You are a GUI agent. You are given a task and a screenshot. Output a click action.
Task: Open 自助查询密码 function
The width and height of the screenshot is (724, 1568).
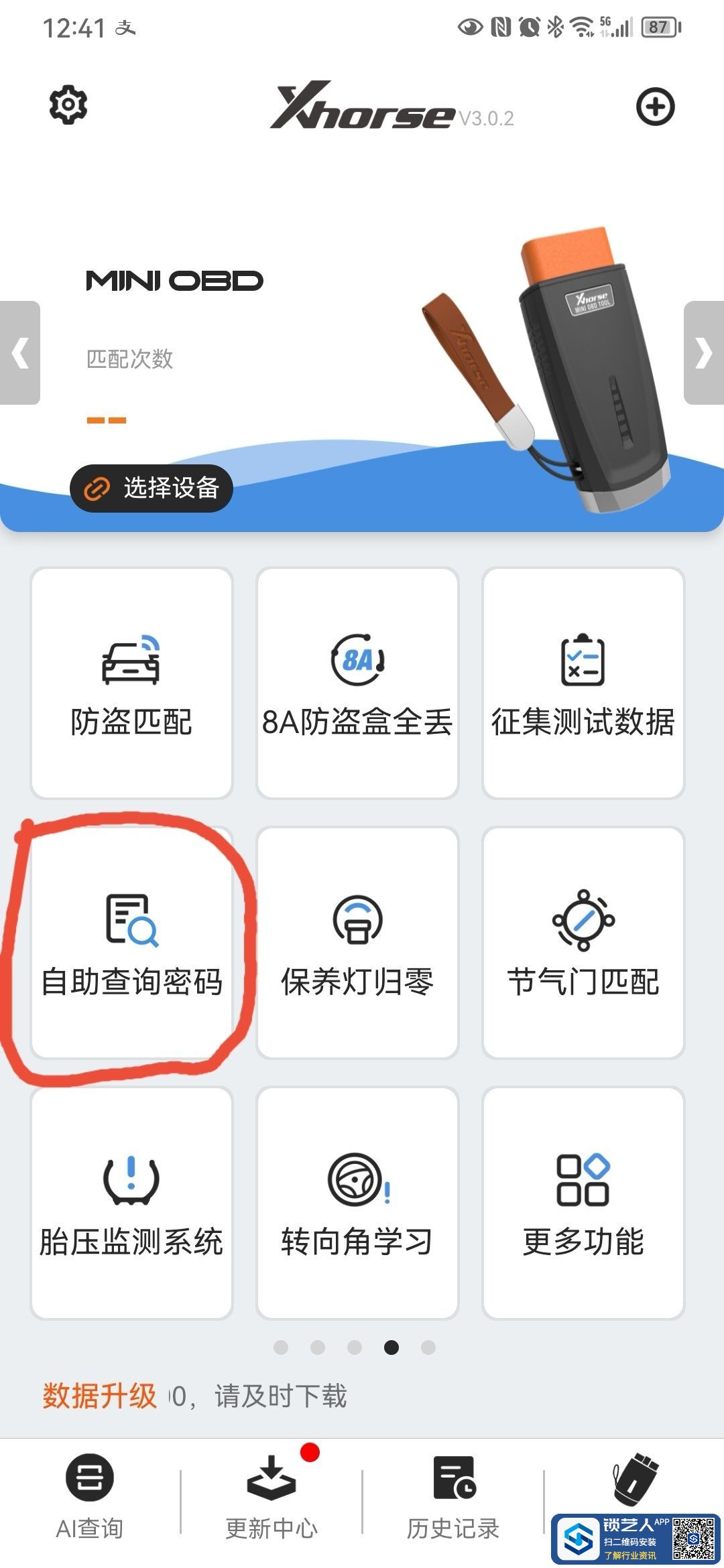coord(131,943)
